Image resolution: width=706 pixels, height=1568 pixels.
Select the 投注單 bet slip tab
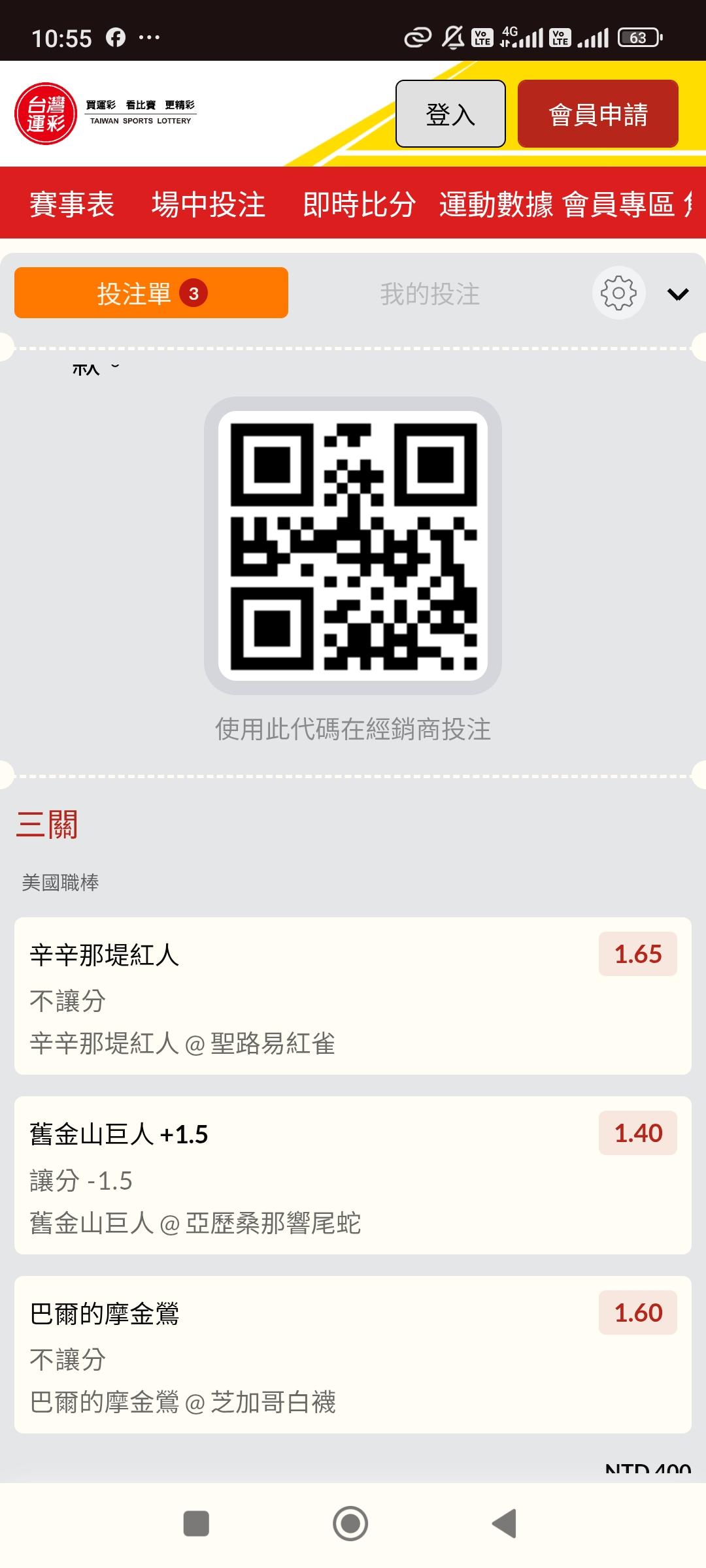[151, 293]
